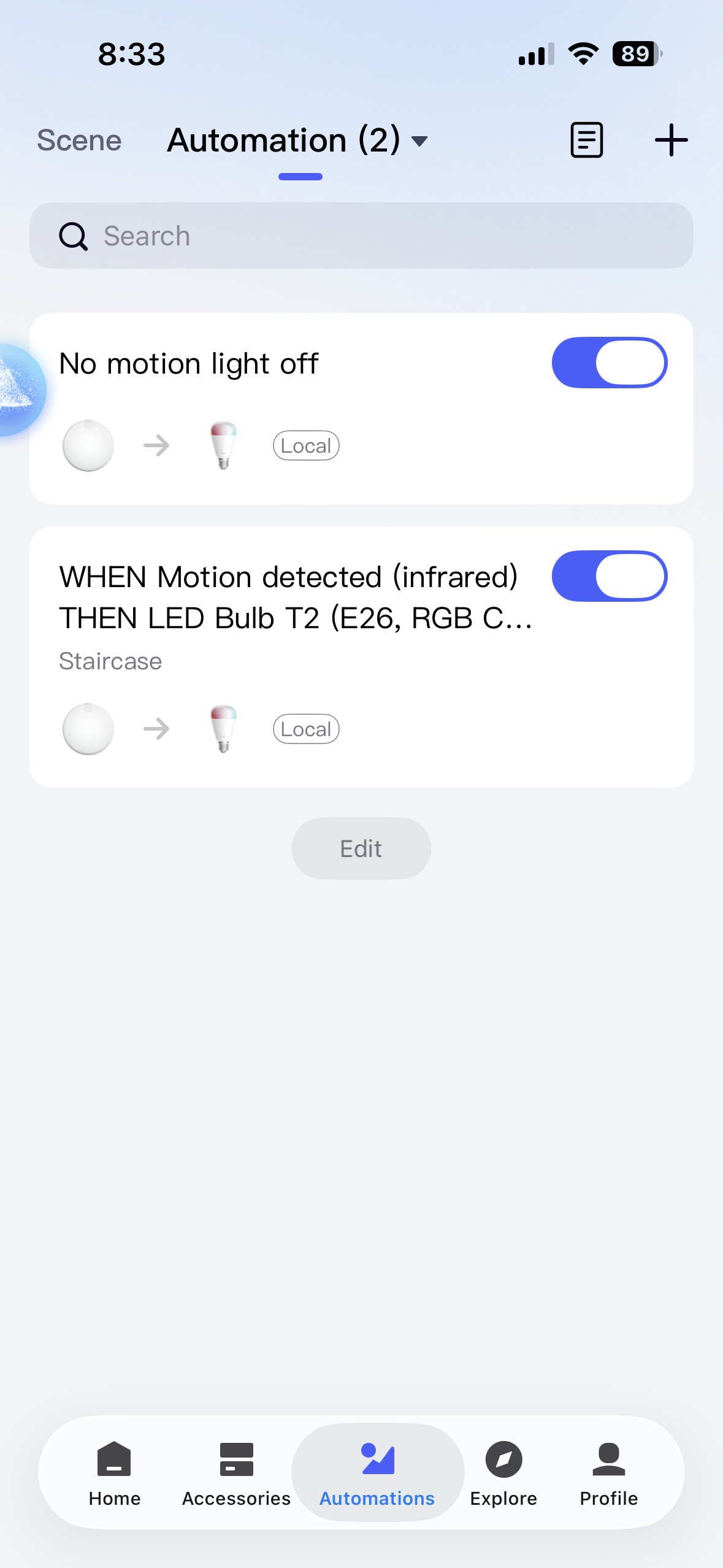Tap the Search field

361,236
